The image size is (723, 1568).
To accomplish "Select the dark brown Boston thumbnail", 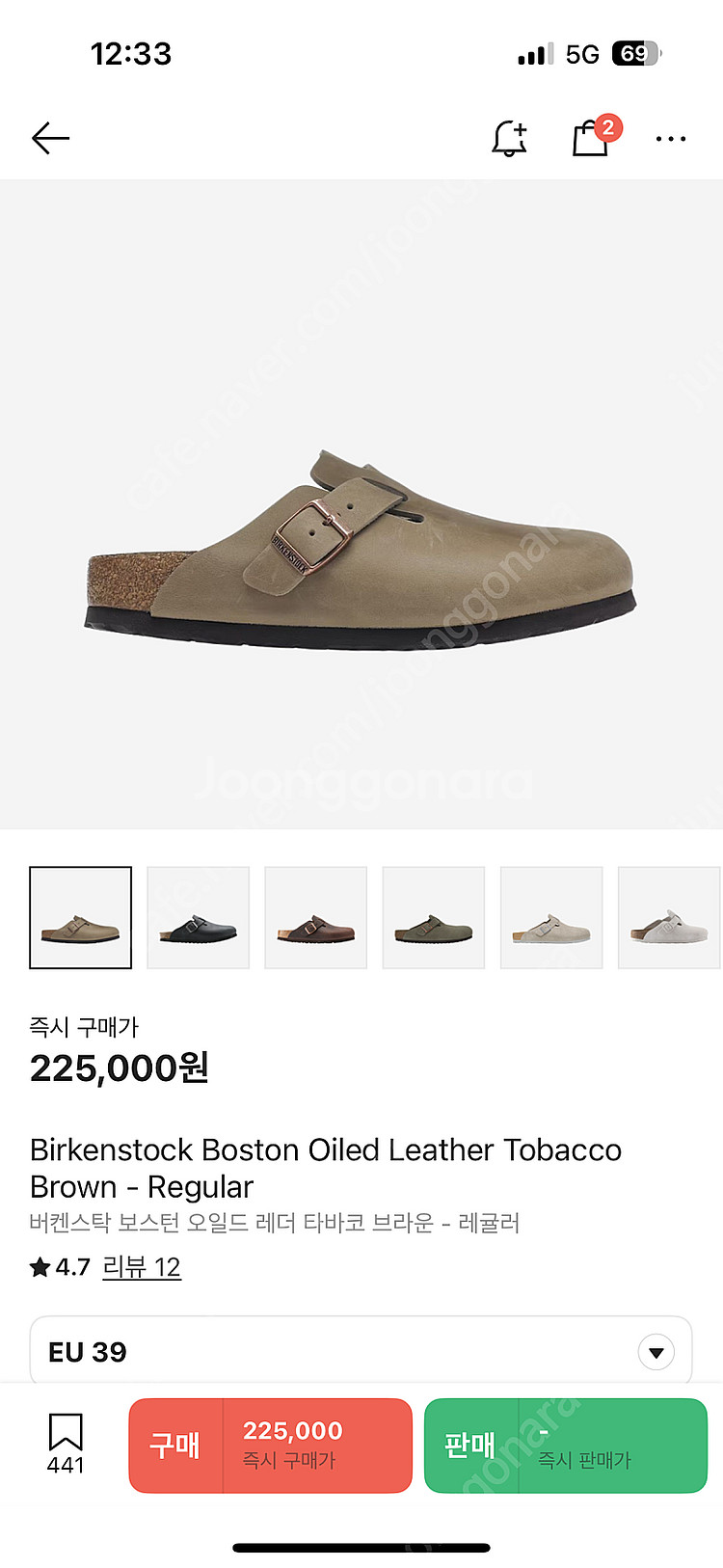I will click(x=315, y=918).
